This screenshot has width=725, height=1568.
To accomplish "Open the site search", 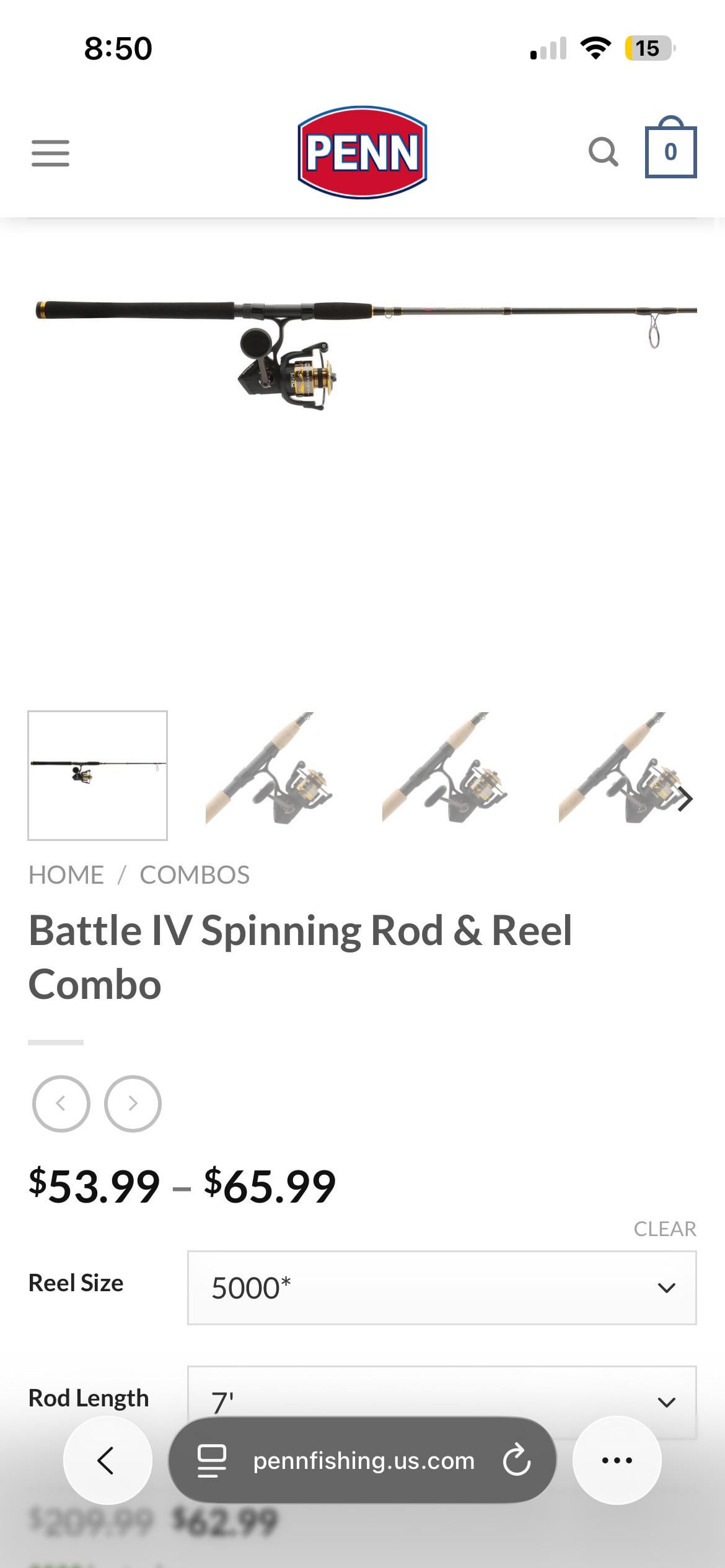I will tap(603, 152).
